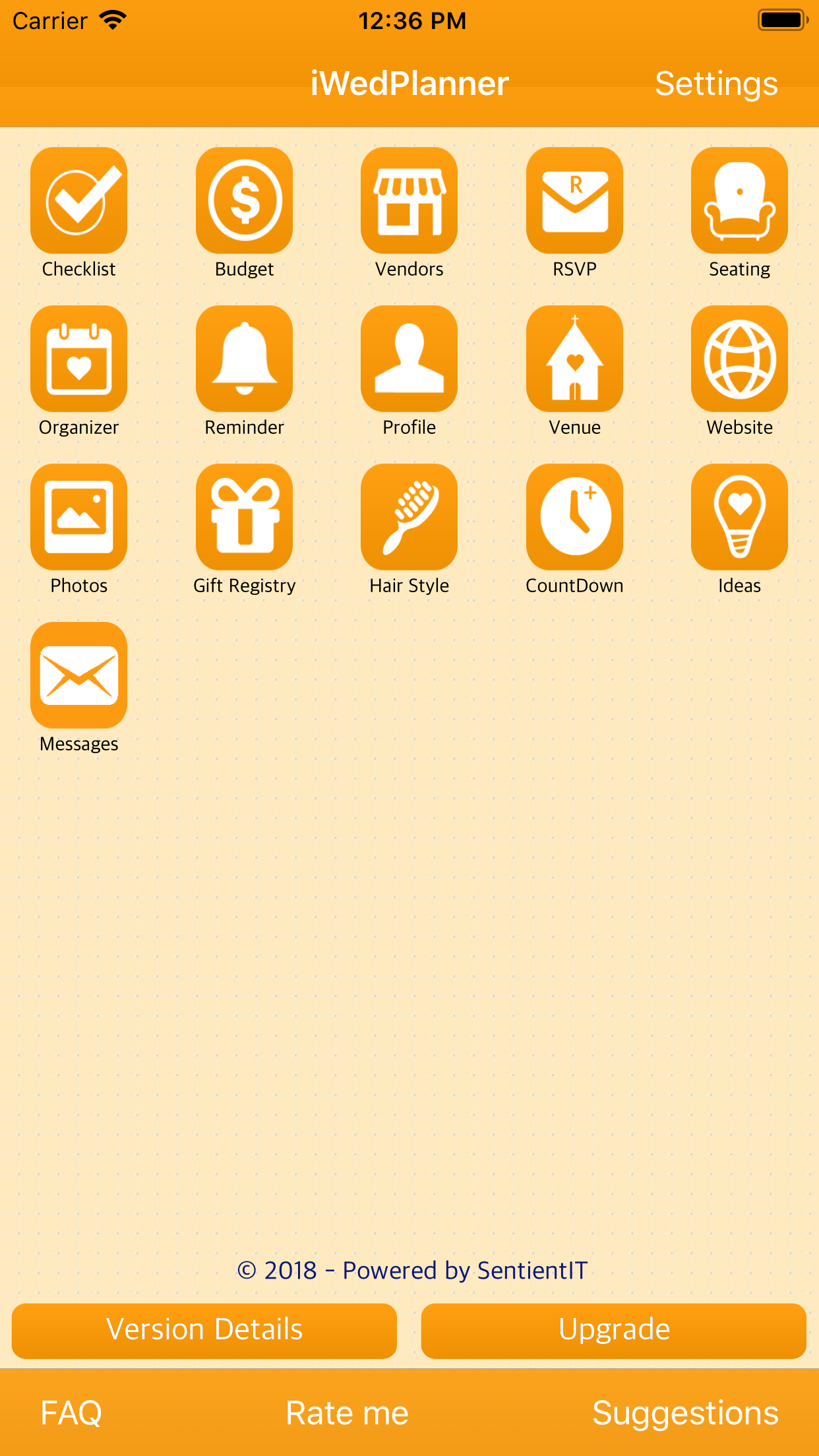
Task: Open the Gift Registry
Action: 244,517
